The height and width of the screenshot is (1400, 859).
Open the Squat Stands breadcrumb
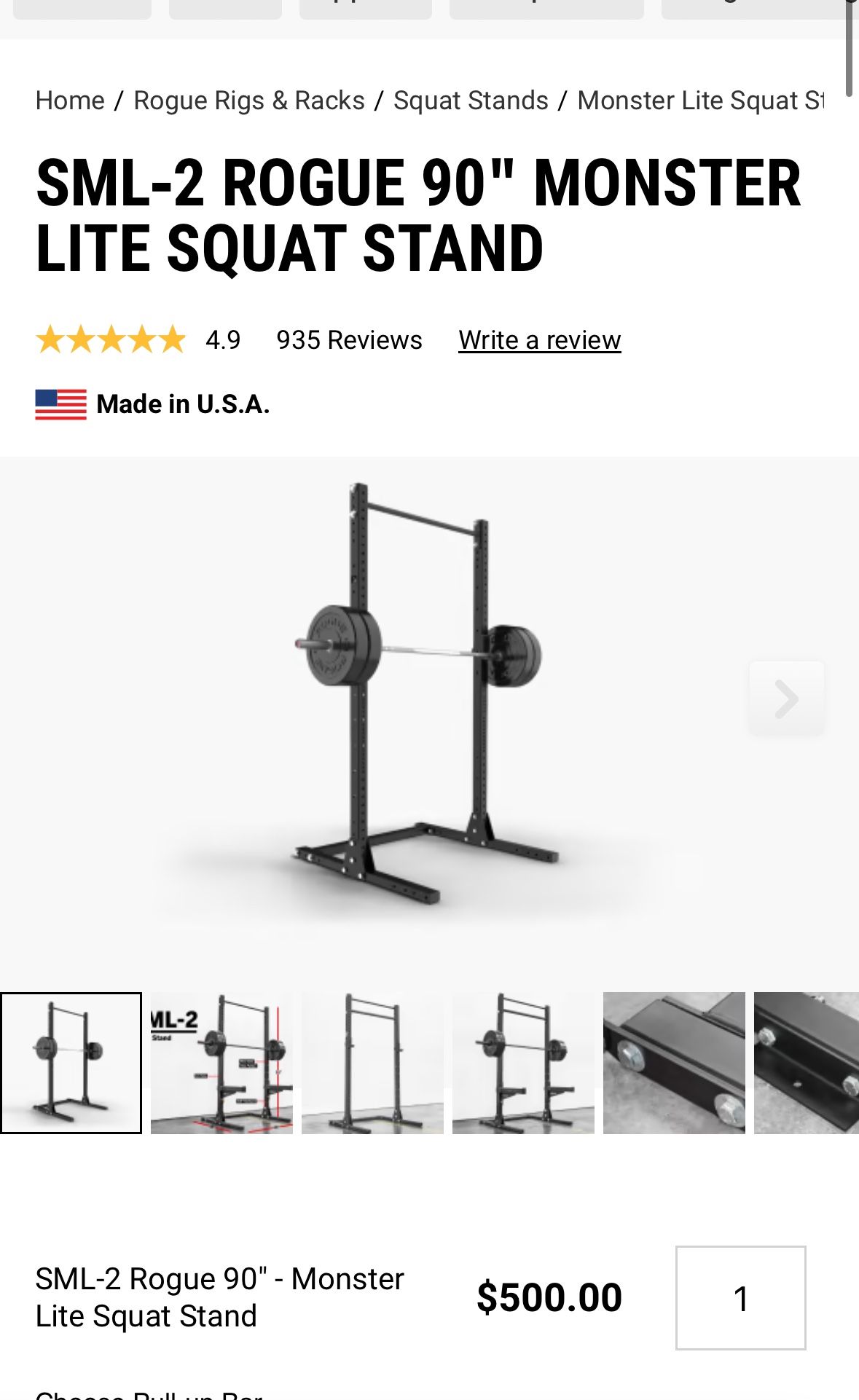[x=471, y=101]
